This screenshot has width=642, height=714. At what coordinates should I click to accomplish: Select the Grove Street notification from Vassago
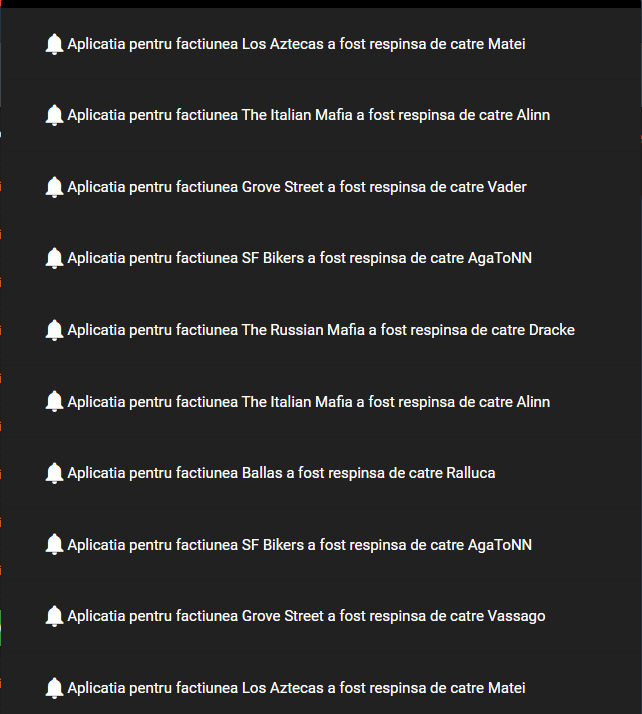click(306, 616)
